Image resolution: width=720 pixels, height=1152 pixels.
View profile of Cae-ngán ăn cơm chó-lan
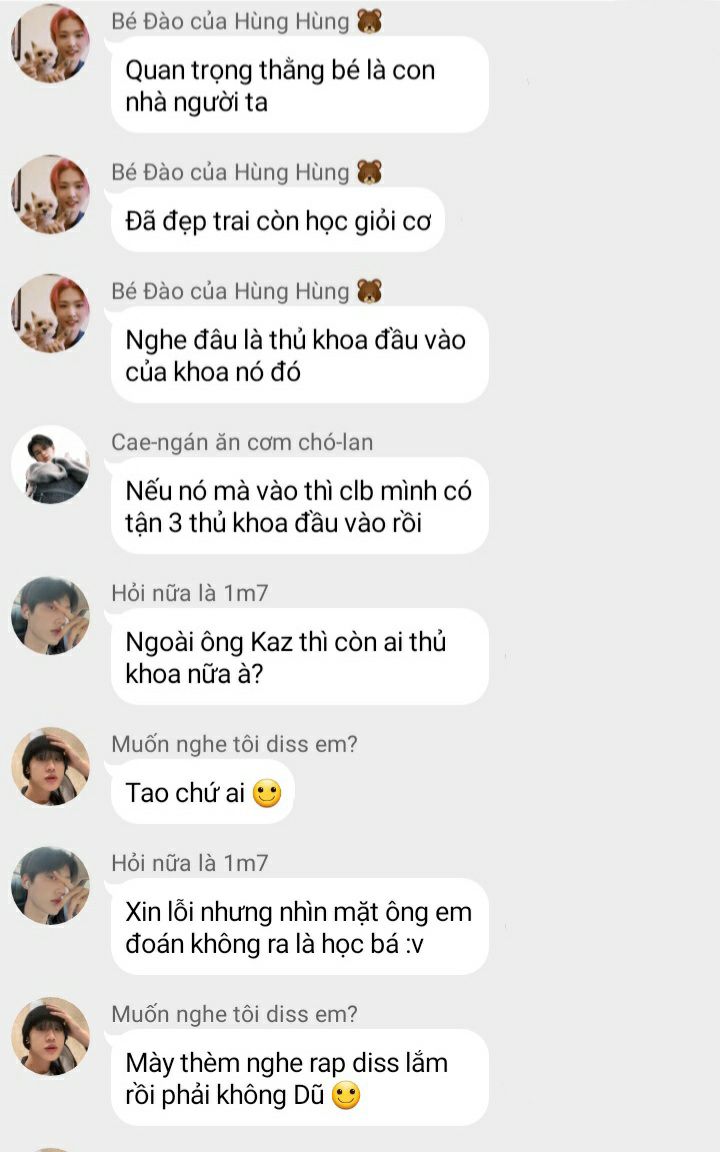pos(50,464)
